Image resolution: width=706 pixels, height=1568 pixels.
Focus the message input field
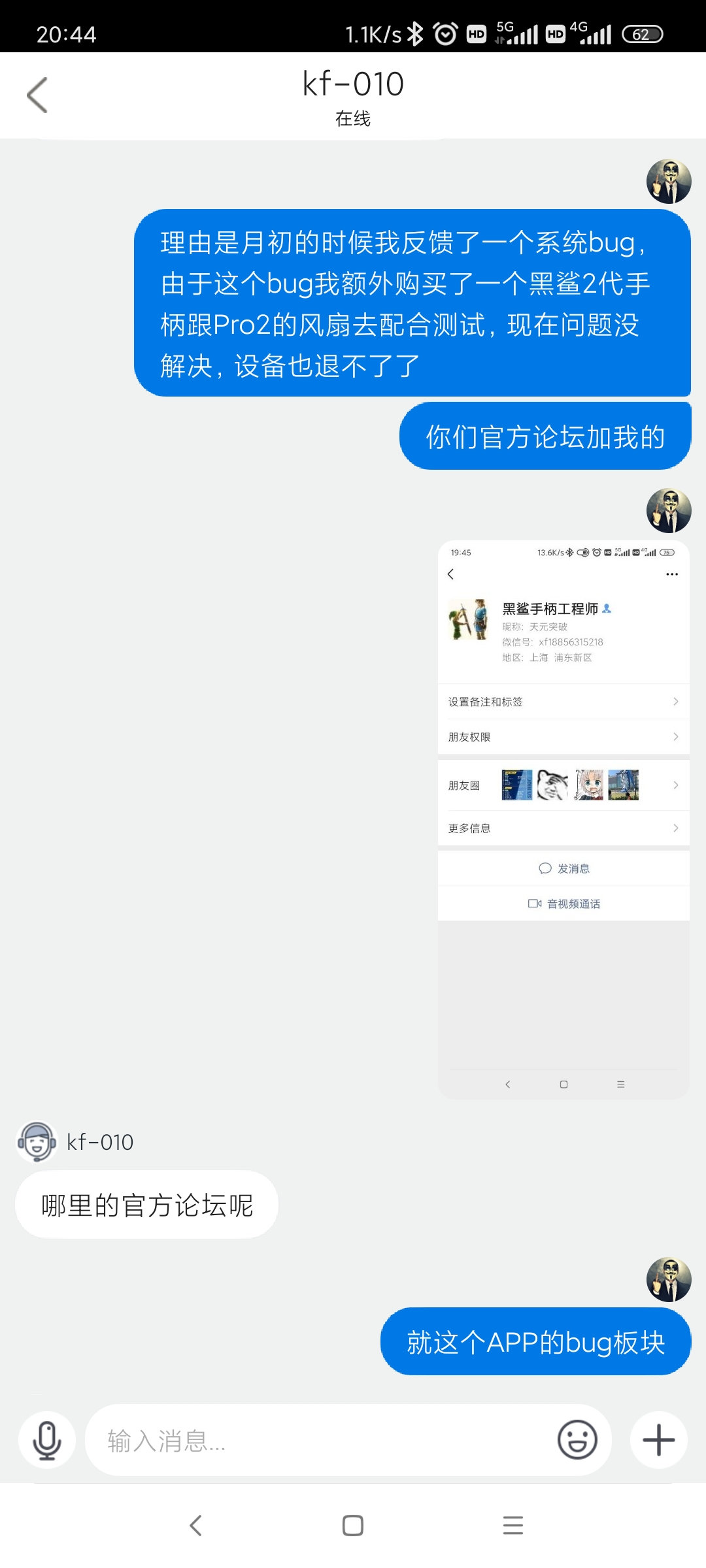320,1440
